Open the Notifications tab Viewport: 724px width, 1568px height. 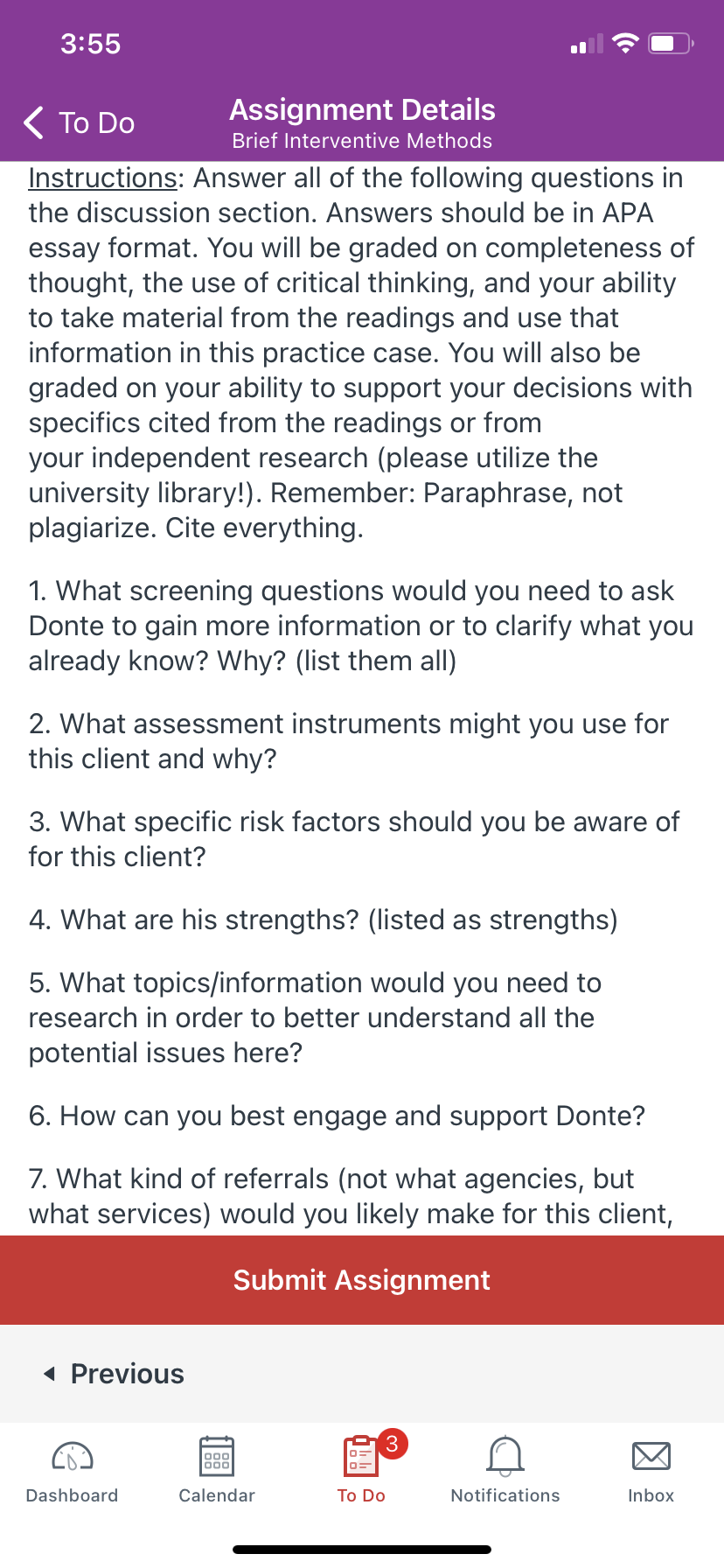pyautogui.click(x=505, y=1471)
